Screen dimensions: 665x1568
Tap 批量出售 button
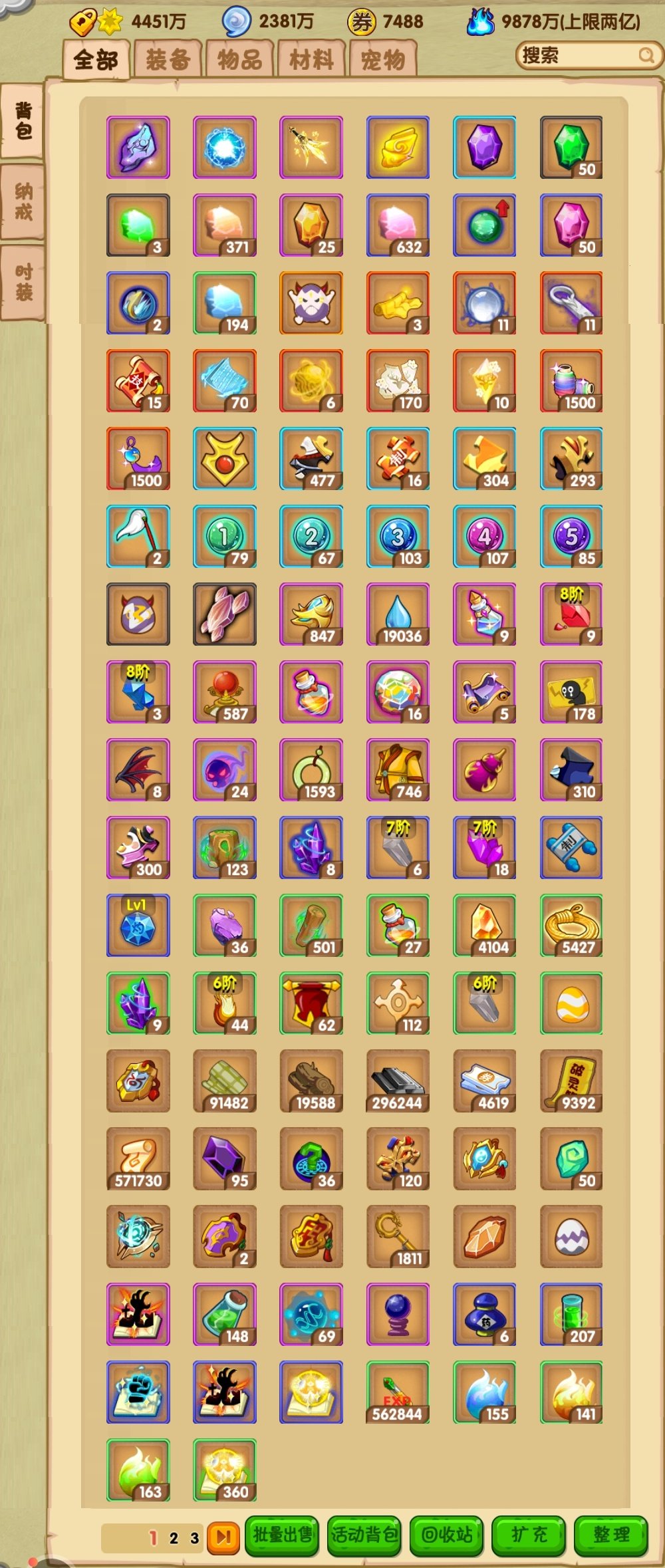282,1535
